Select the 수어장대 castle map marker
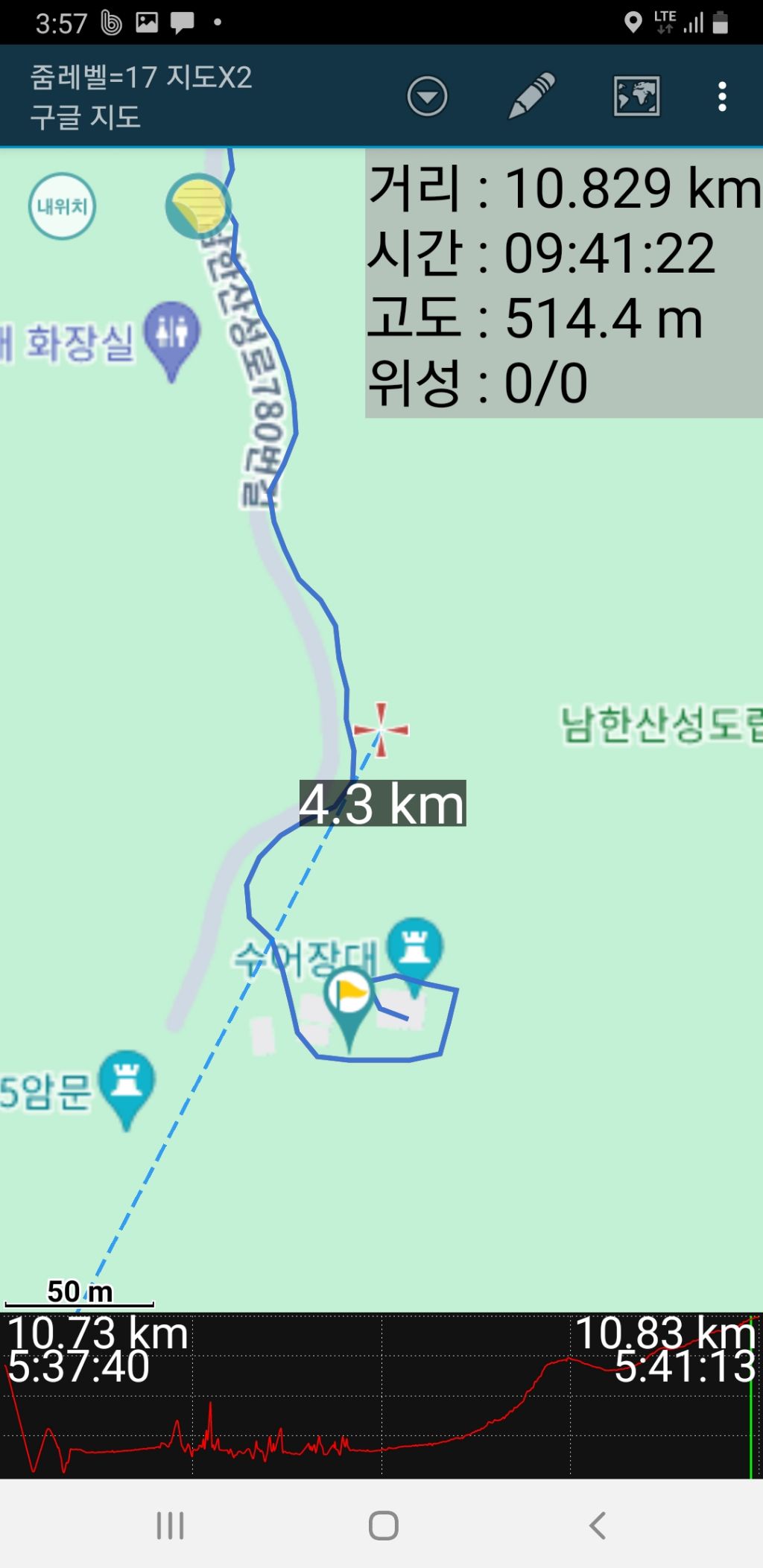This screenshot has width=763, height=1568. (x=415, y=948)
